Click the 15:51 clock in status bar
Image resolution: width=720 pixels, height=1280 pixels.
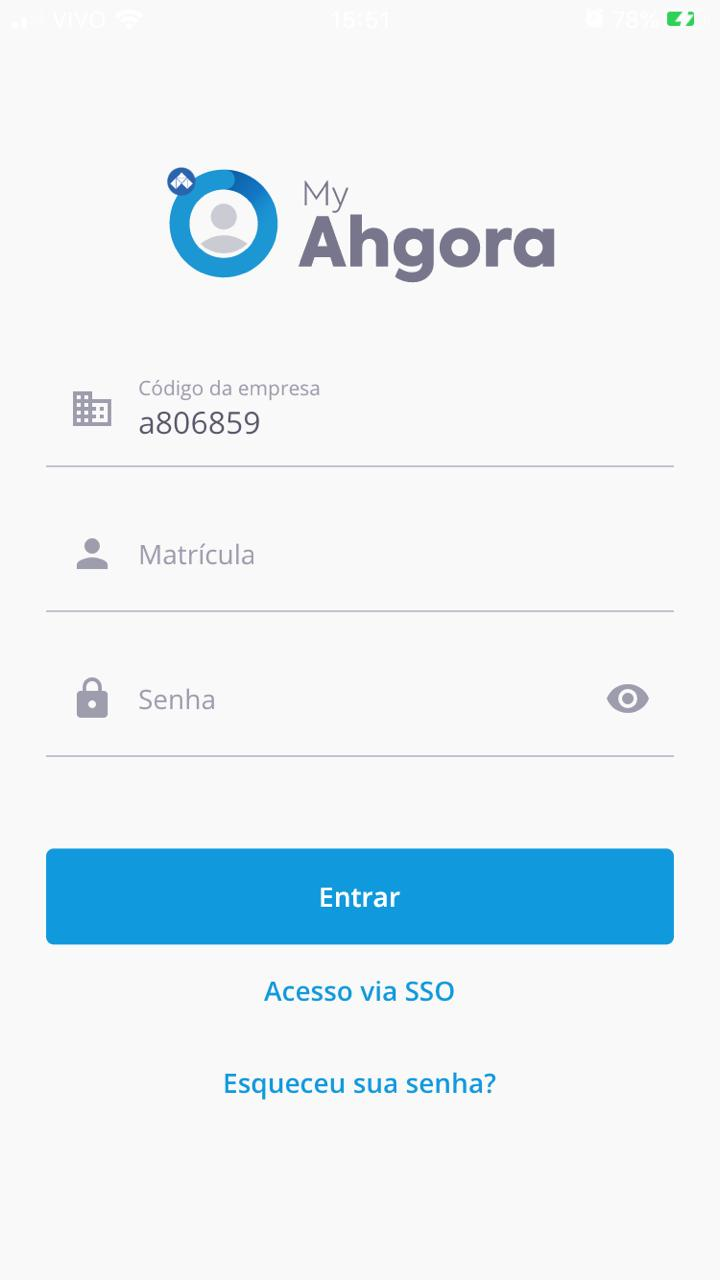click(360, 17)
